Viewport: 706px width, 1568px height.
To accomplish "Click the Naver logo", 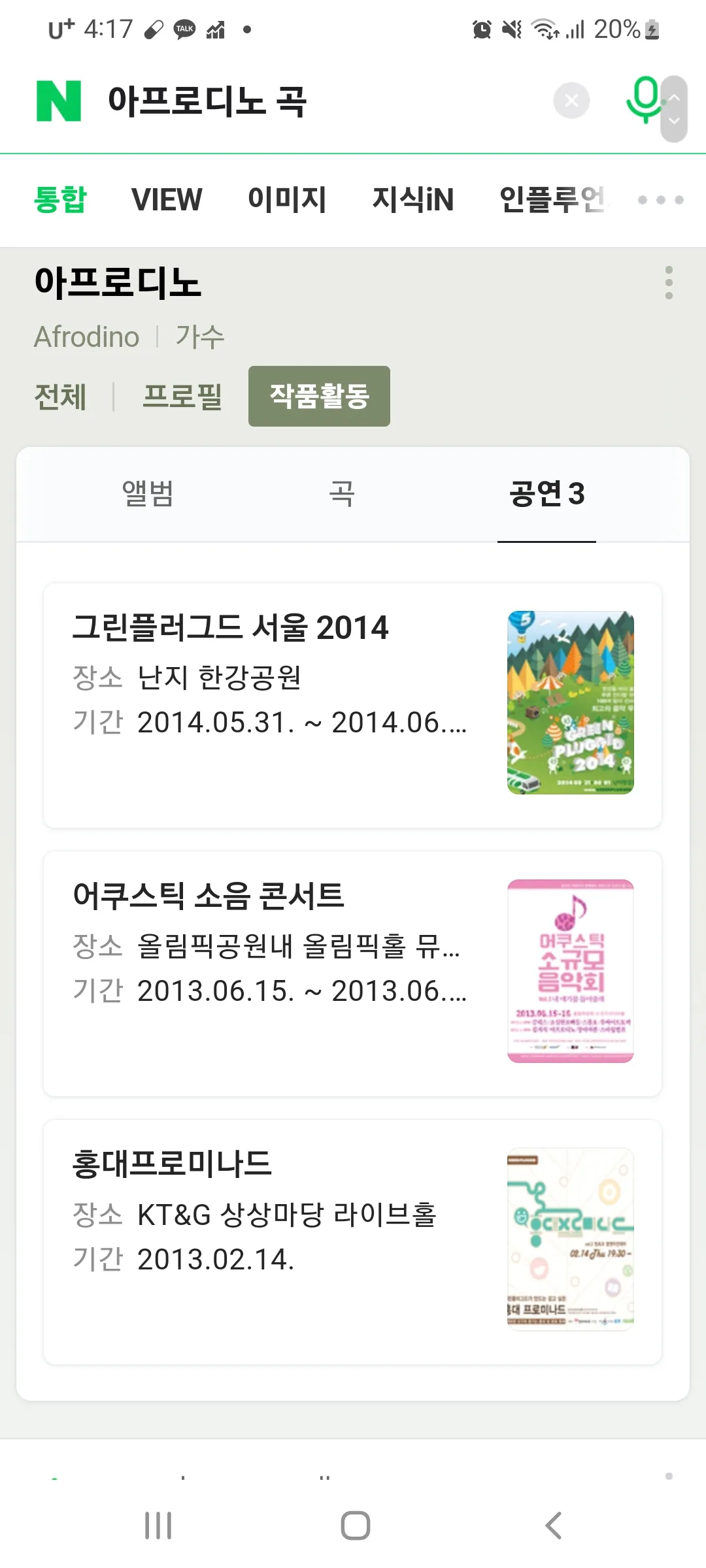I will pyautogui.click(x=60, y=101).
